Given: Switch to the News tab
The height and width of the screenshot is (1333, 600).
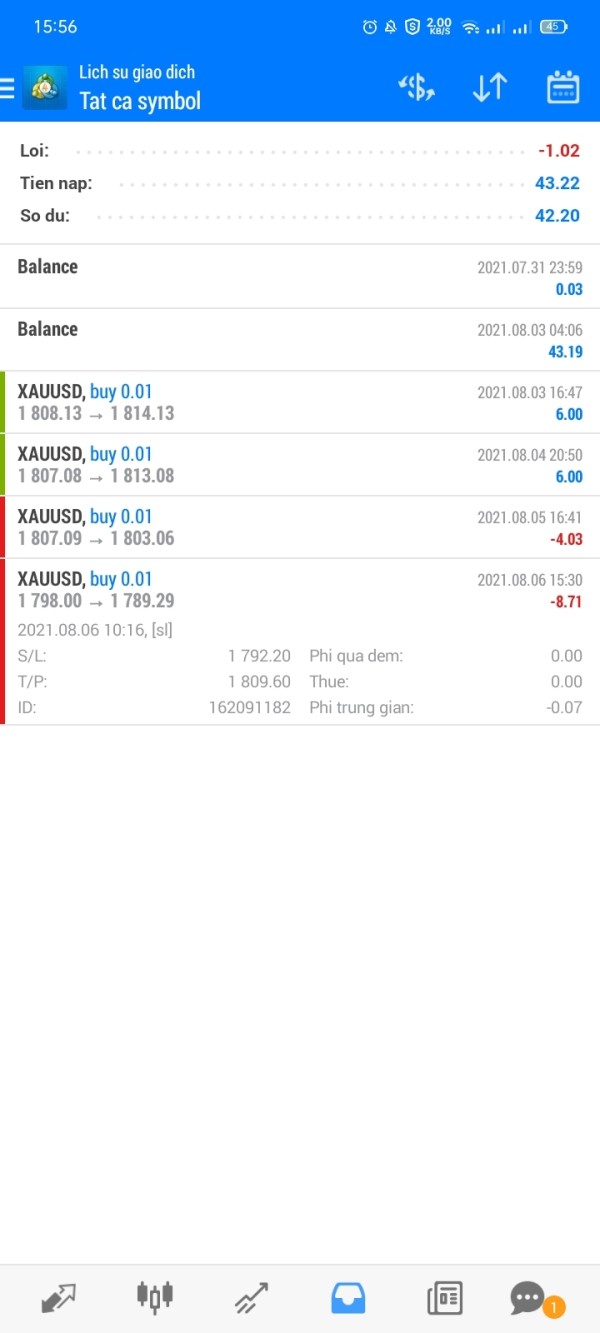Looking at the screenshot, I should coord(444,1298).
